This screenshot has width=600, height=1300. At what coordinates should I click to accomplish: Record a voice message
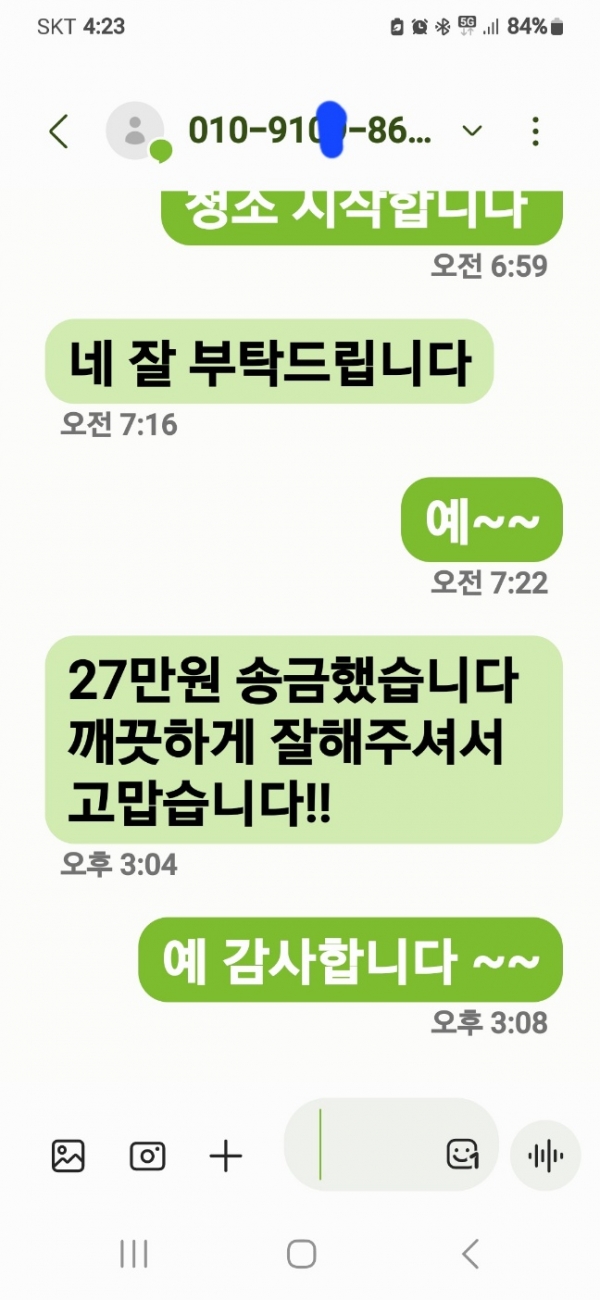click(545, 1156)
